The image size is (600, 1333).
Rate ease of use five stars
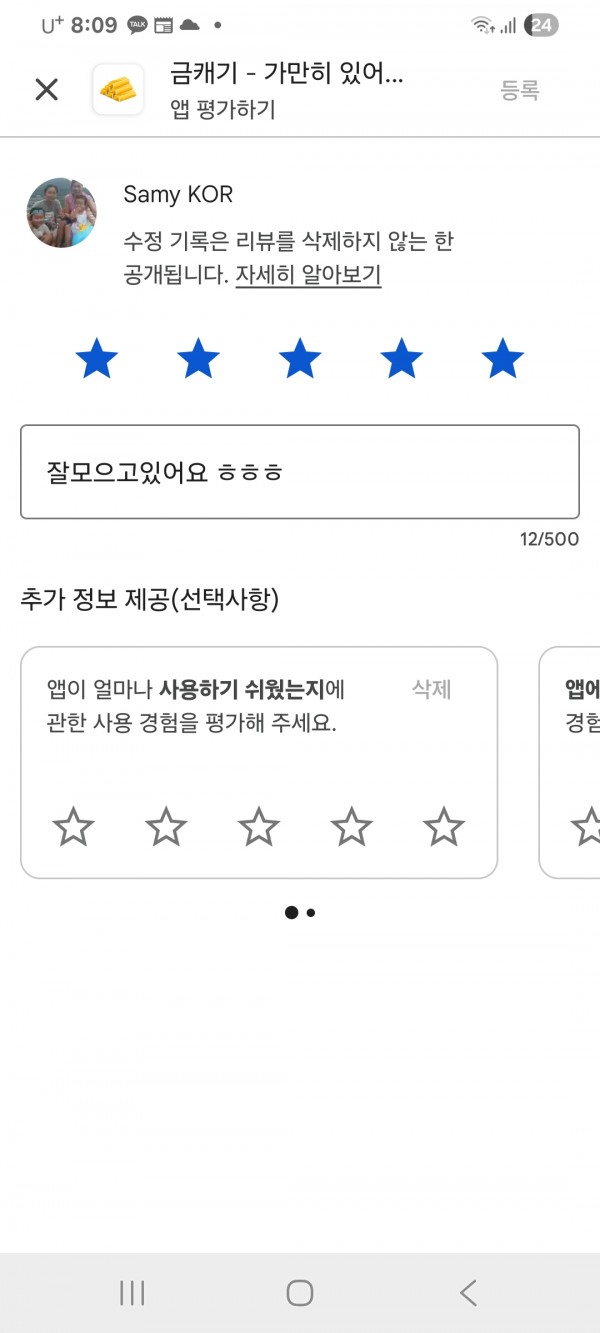click(443, 827)
